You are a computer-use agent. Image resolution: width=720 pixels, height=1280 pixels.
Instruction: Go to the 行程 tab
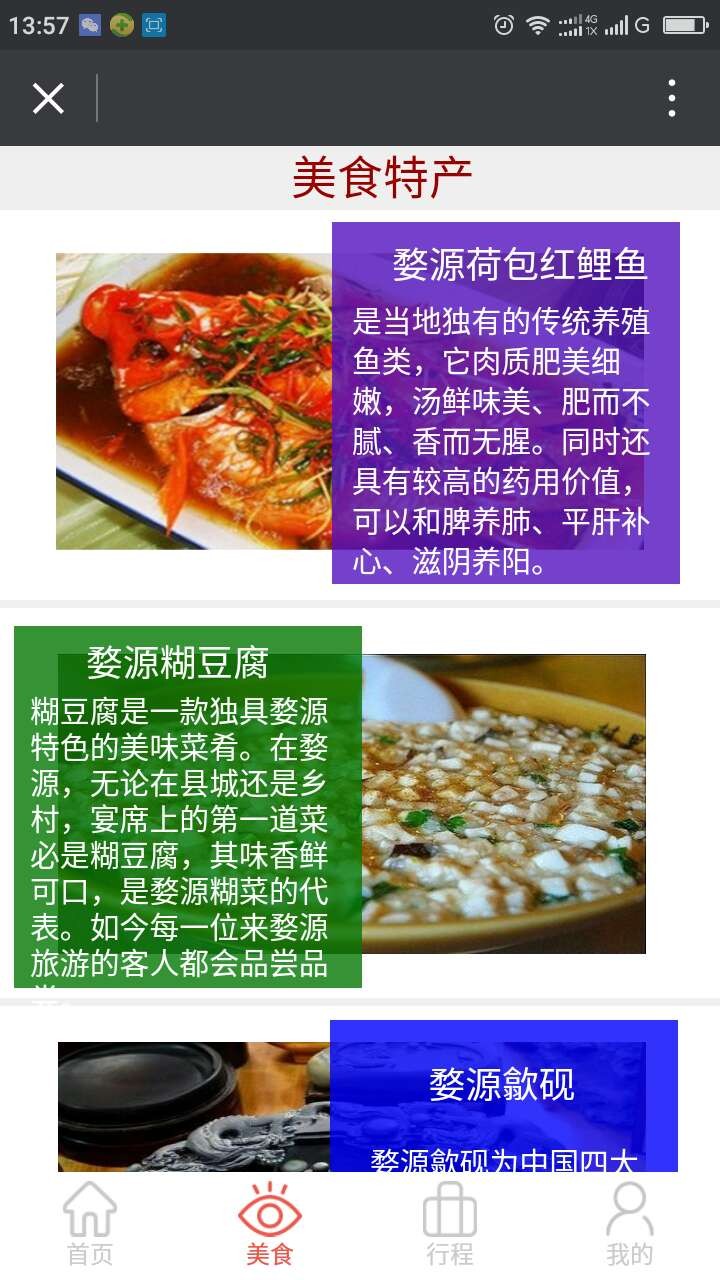point(450,1225)
